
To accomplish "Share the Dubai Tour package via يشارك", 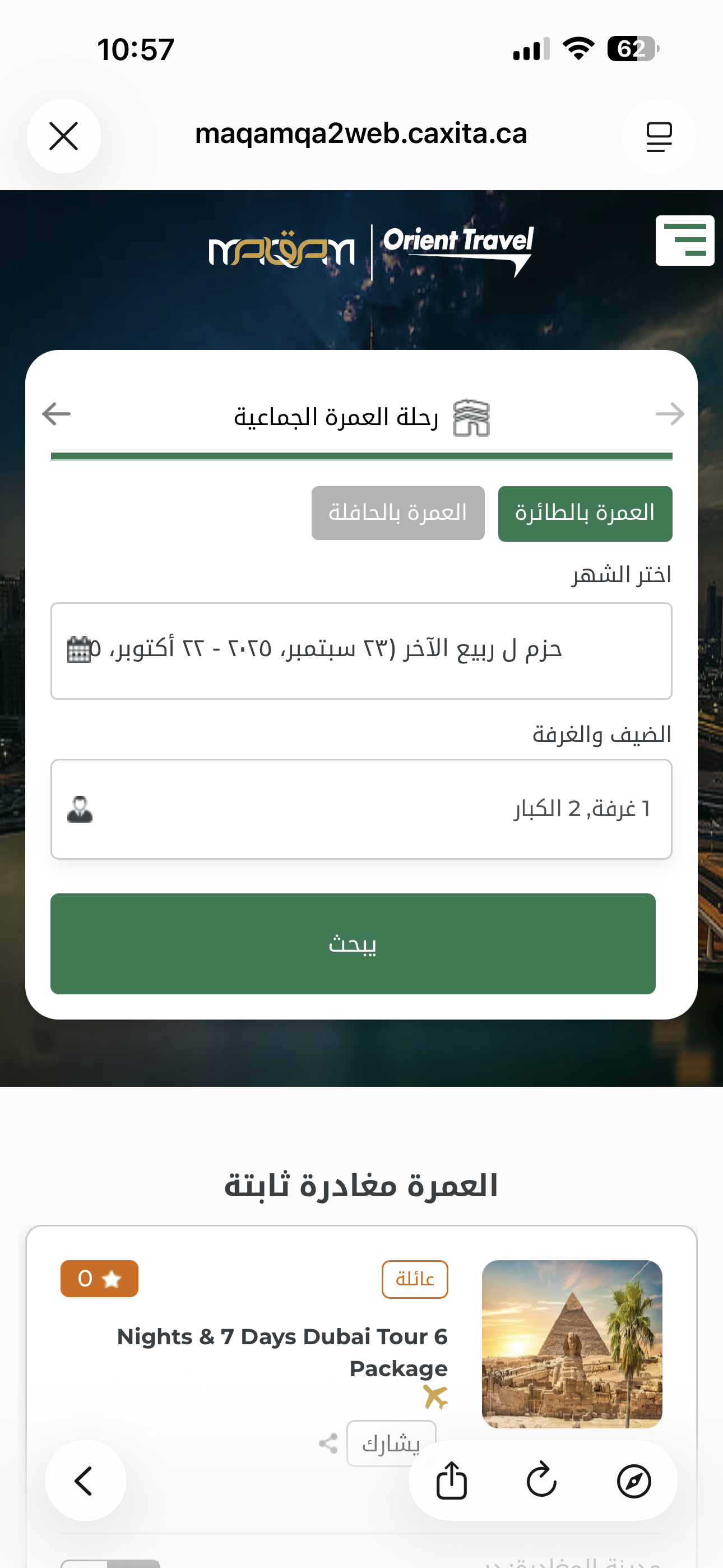I will pyautogui.click(x=390, y=1443).
